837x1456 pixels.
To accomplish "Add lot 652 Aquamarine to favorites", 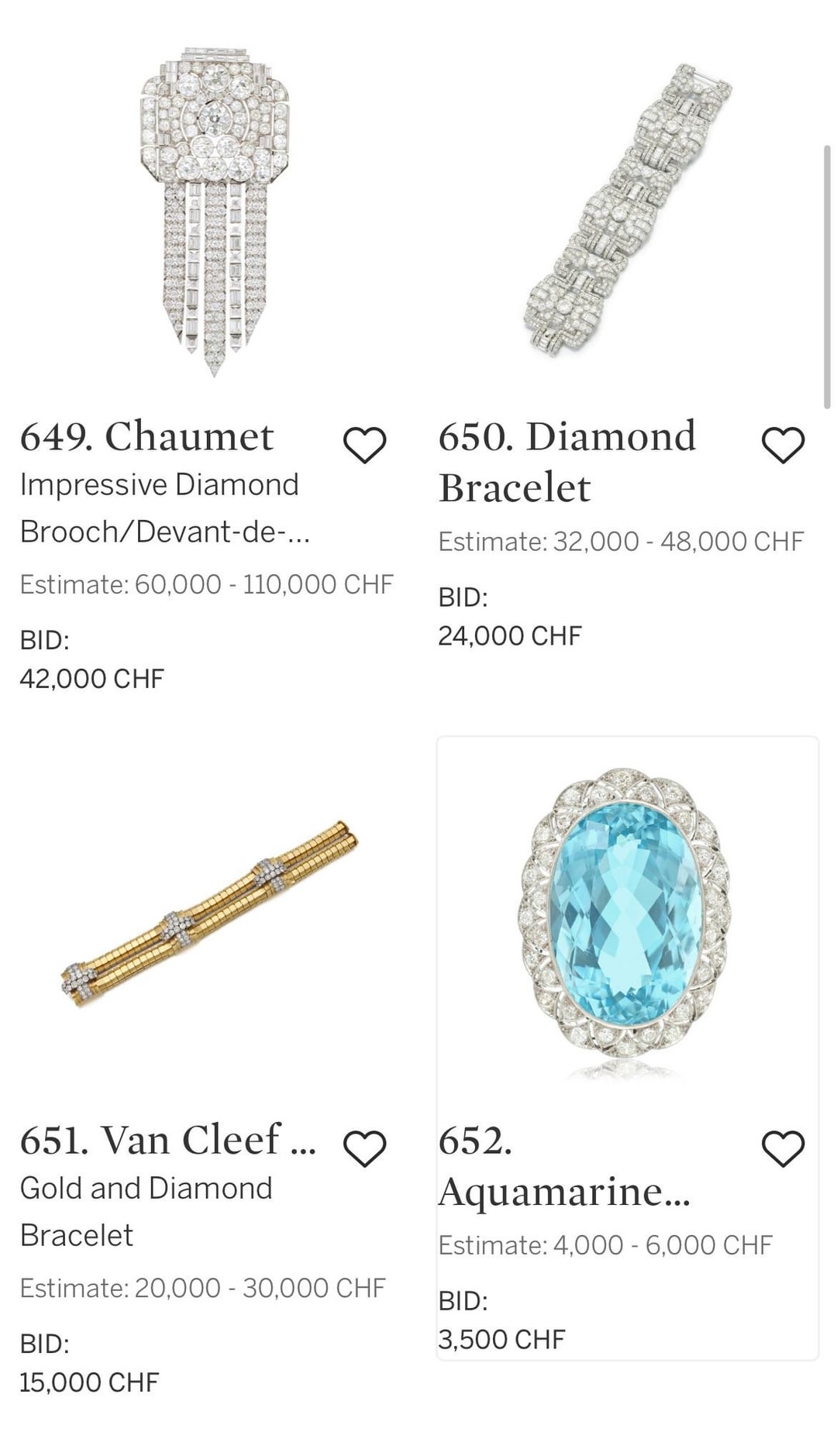I will click(x=783, y=1148).
